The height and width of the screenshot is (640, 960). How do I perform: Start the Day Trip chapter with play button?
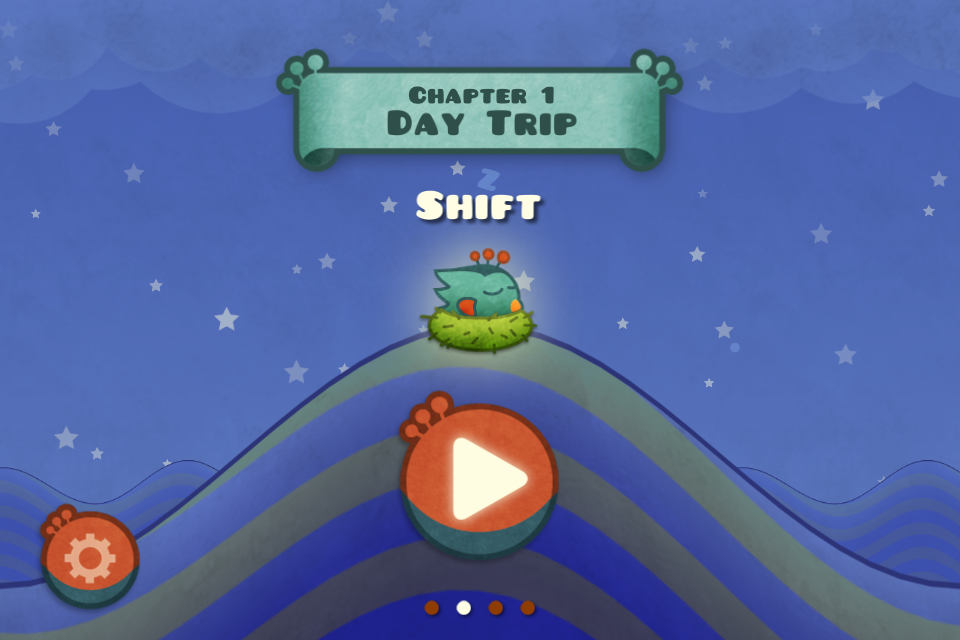pos(480,482)
